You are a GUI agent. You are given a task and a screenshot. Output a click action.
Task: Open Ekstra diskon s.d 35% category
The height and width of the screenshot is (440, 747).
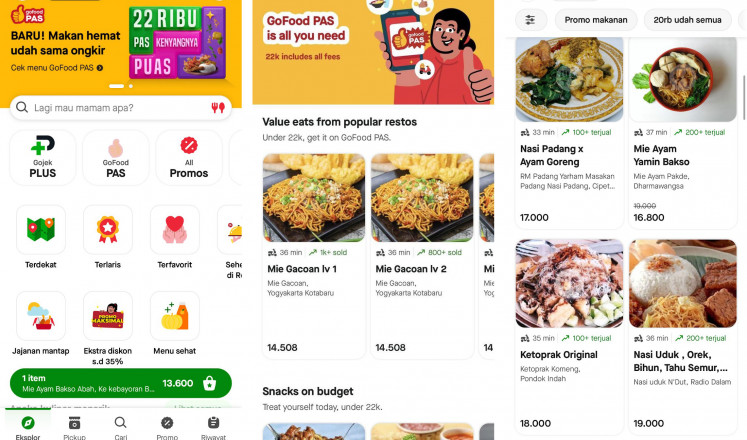click(x=108, y=323)
